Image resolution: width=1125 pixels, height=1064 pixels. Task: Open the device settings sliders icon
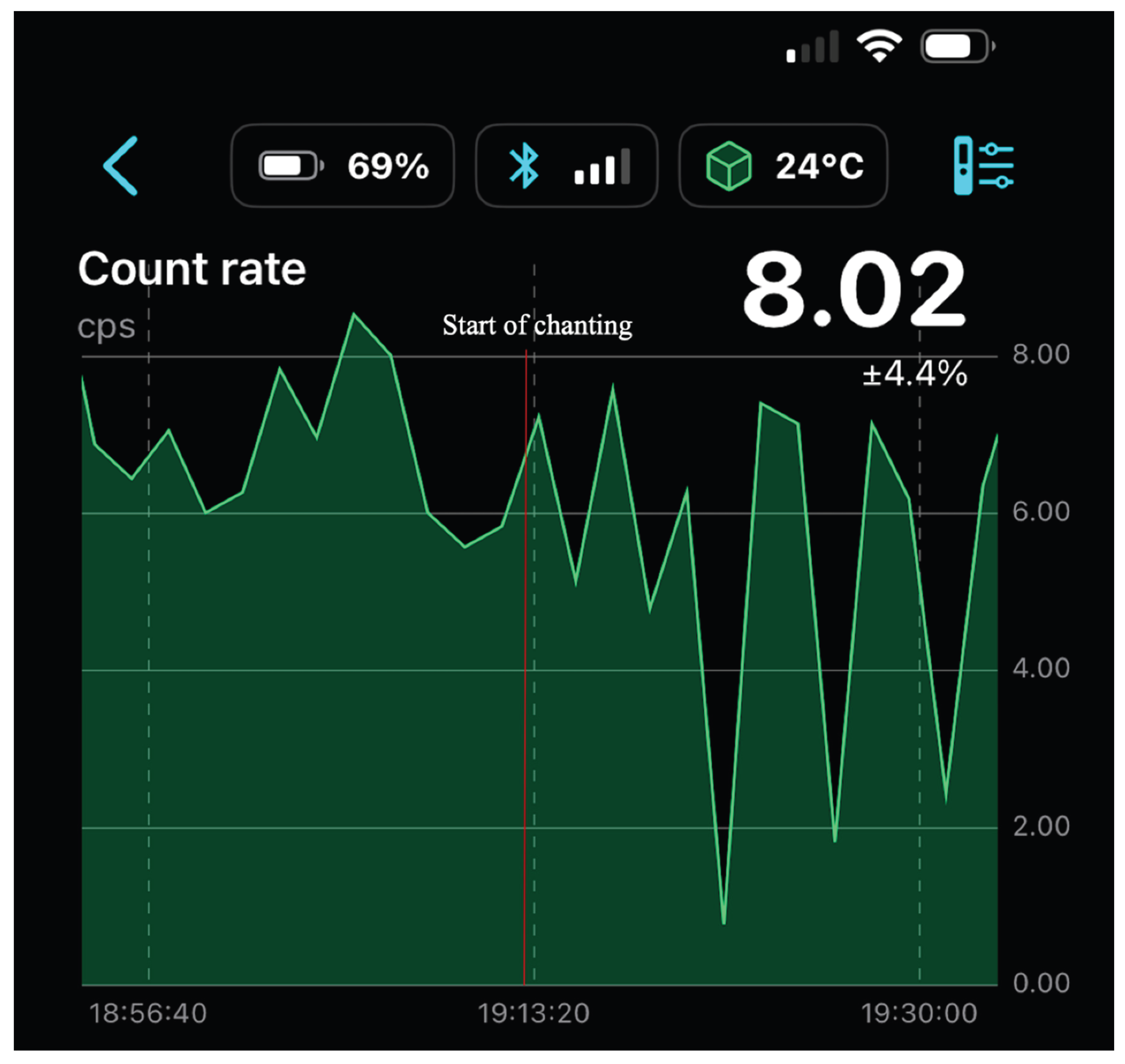[983, 166]
